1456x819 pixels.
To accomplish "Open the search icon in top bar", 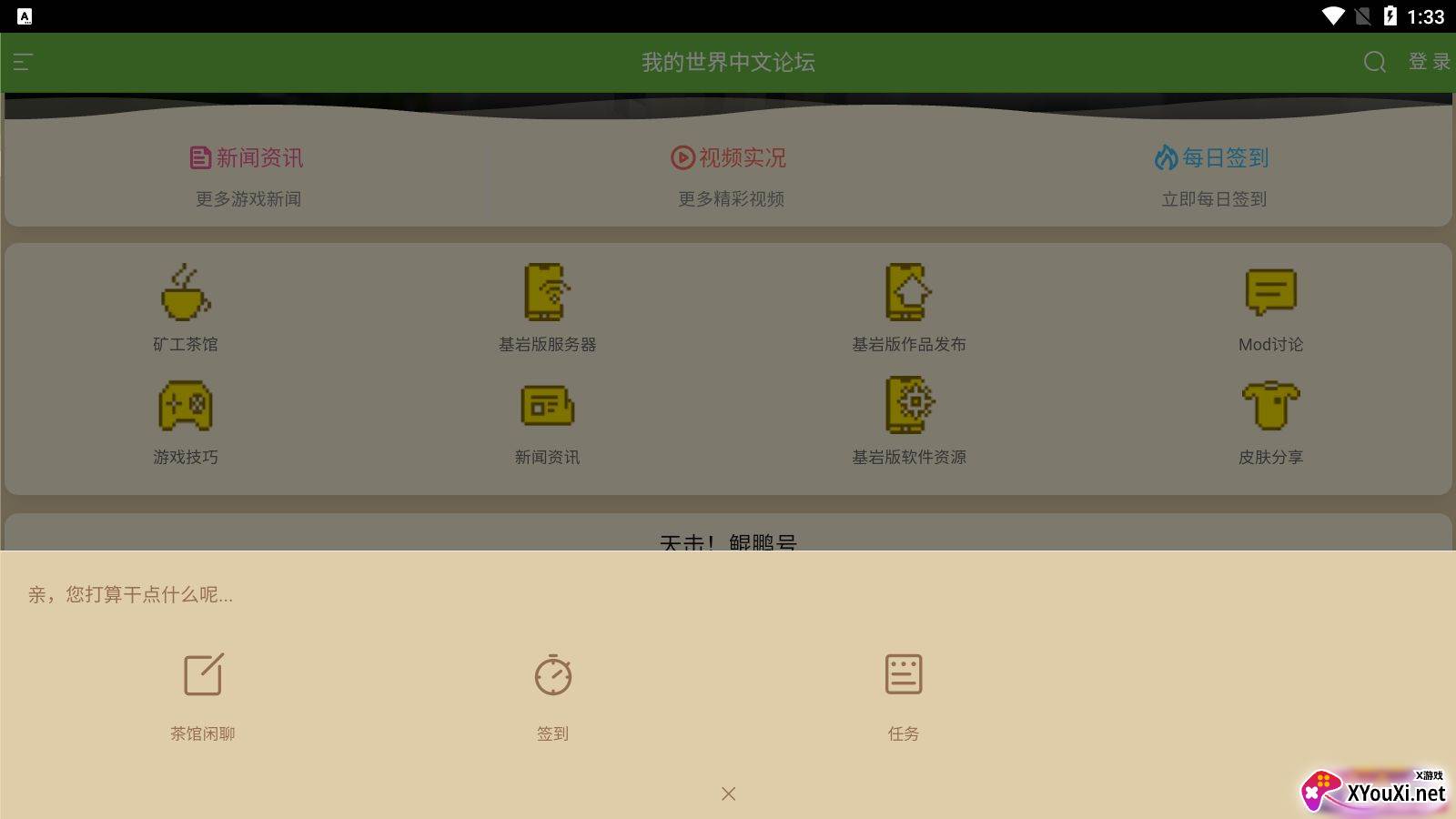I will (x=1374, y=62).
